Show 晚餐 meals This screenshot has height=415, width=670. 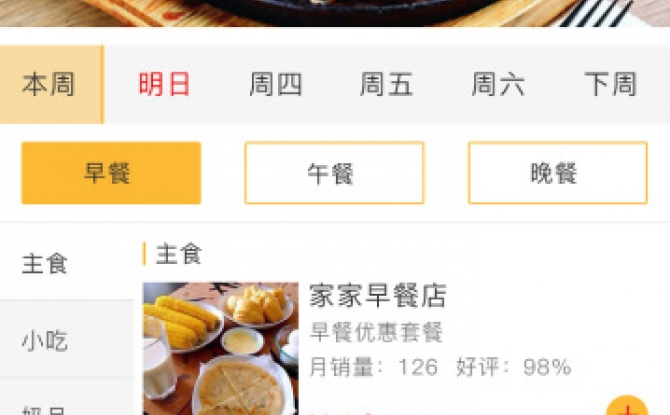point(557,173)
